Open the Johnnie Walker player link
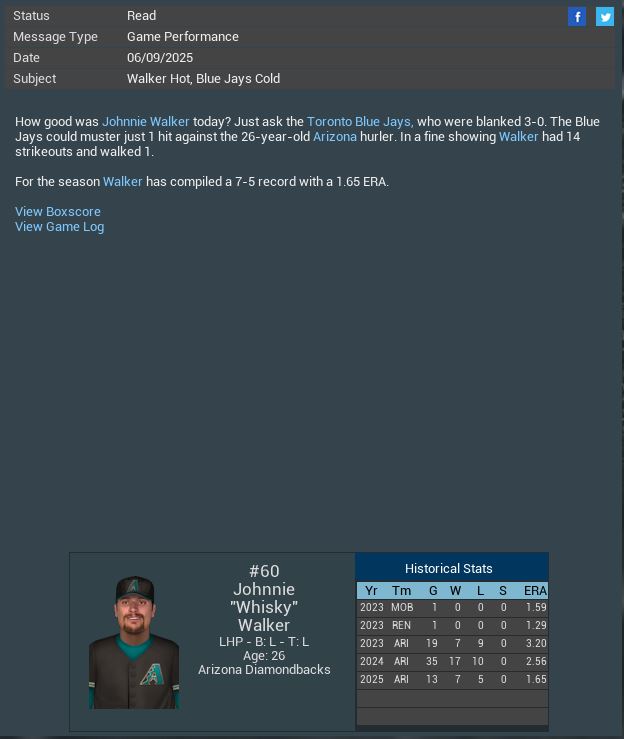 (145, 121)
